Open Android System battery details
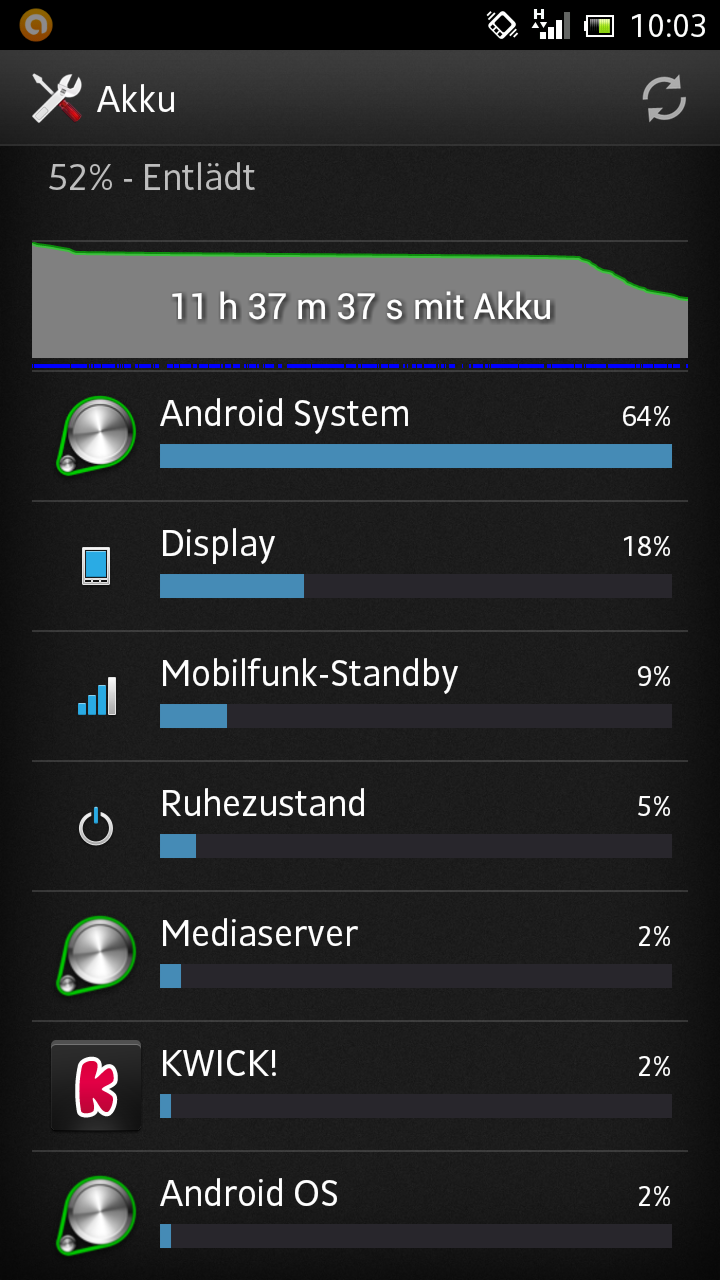Image resolution: width=720 pixels, height=1280 pixels. coord(360,436)
